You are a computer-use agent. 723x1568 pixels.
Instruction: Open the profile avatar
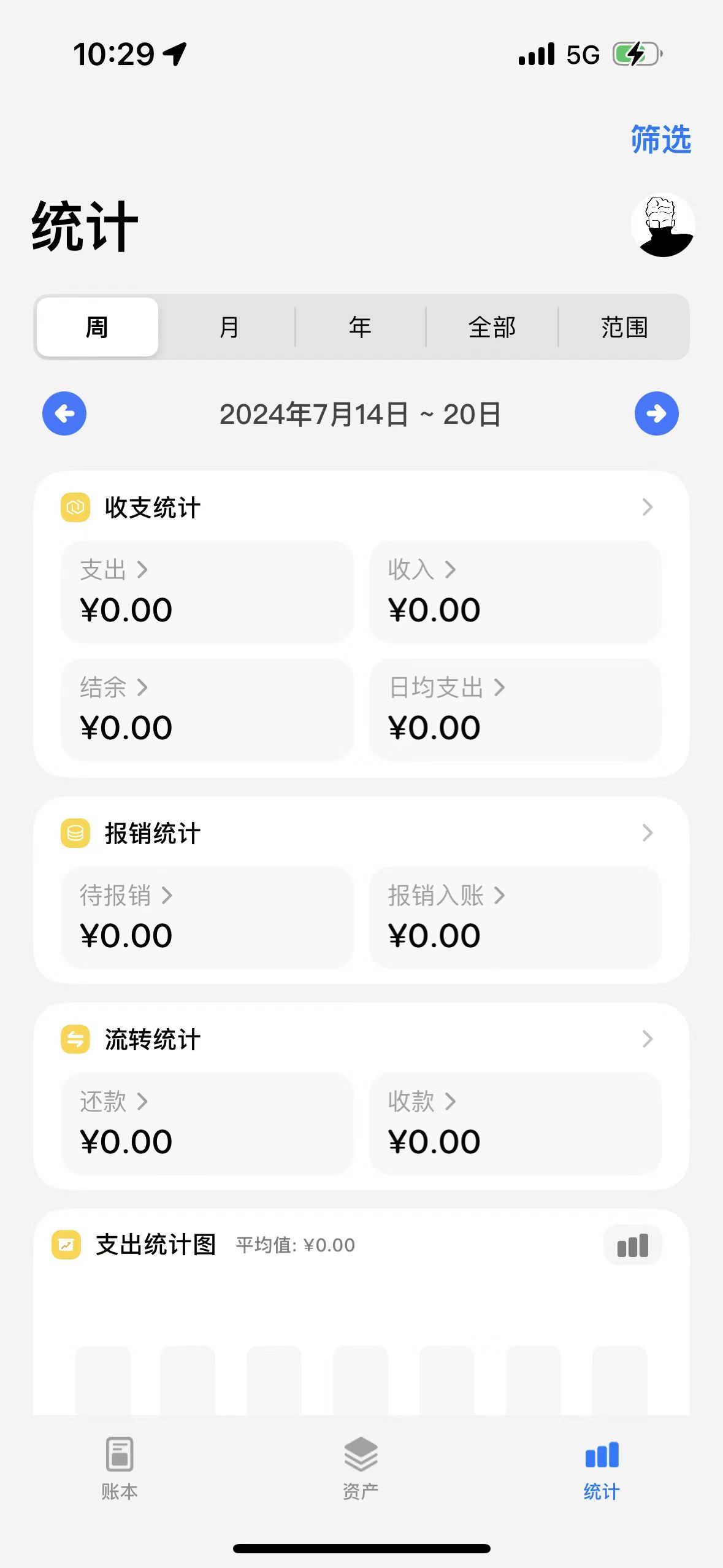(x=662, y=225)
